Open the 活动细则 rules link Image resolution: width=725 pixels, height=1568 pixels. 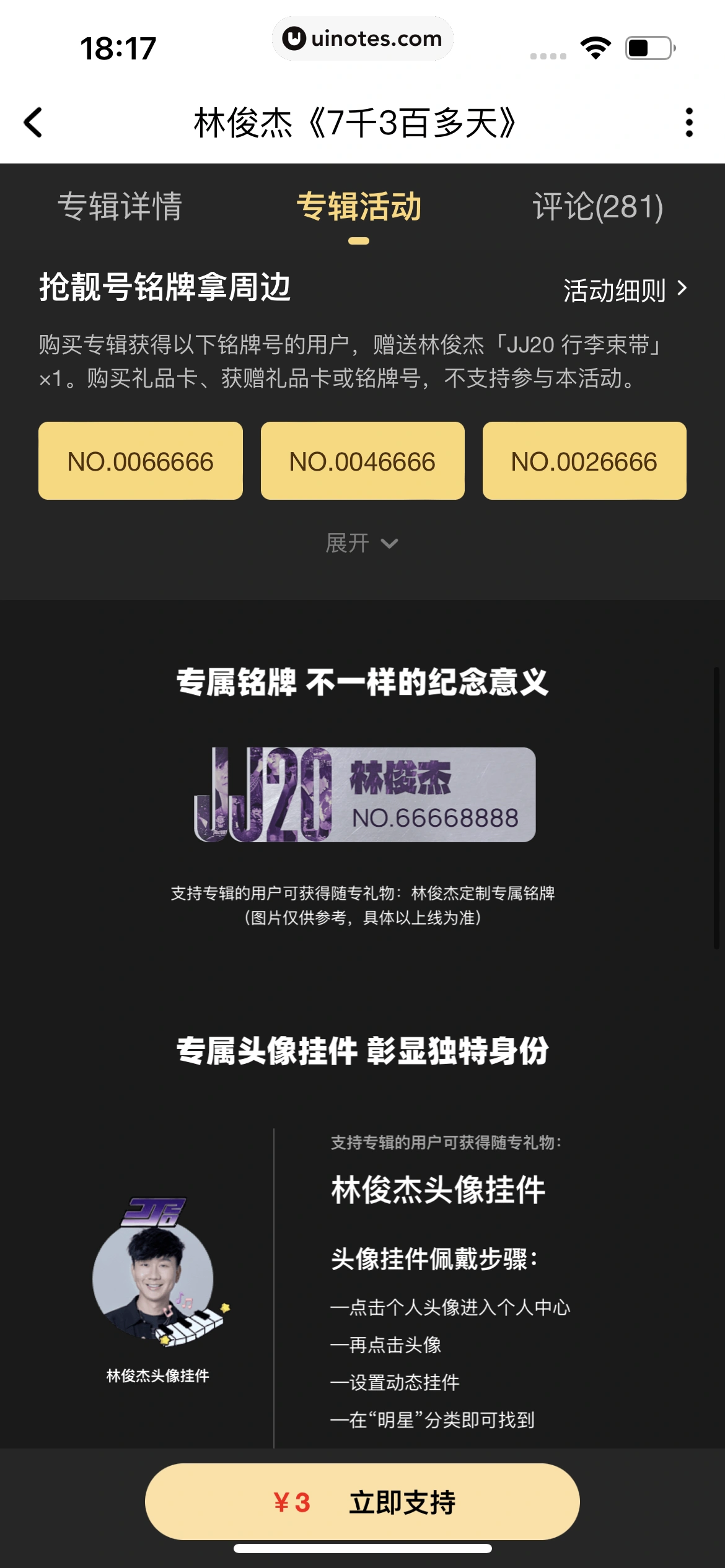pyautogui.click(x=624, y=290)
